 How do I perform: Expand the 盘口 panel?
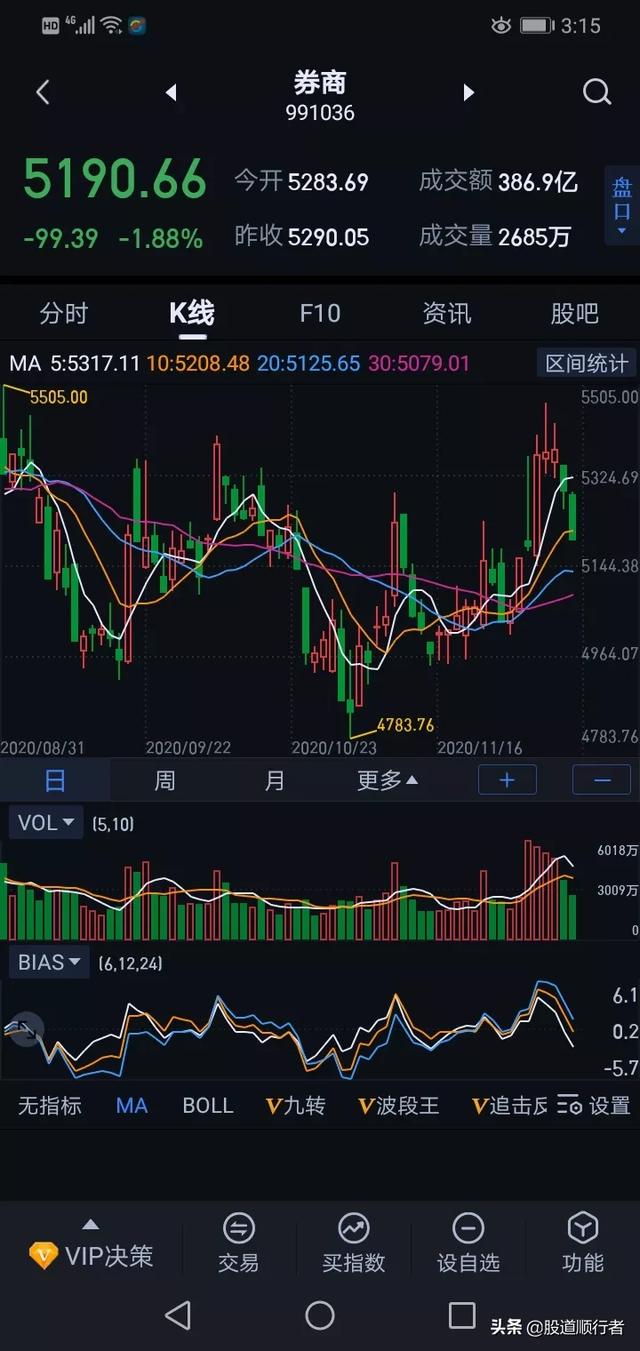pyautogui.click(x=622, y=205)
